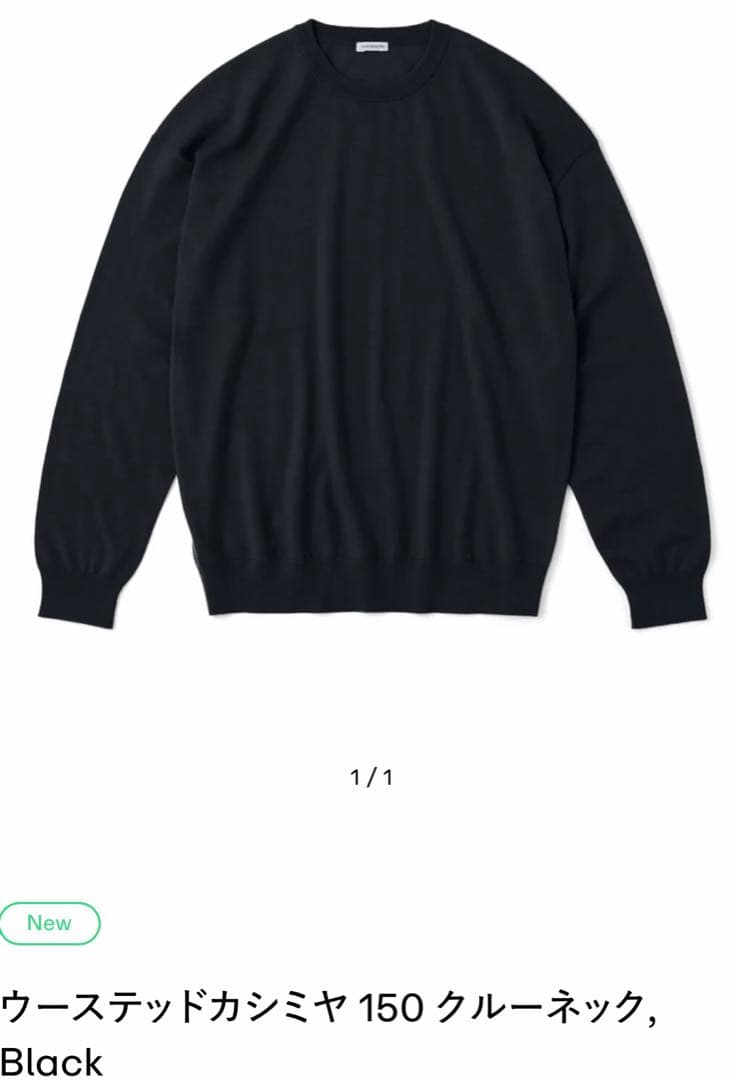Click the center of the product image
Image resolution: width=738 pixels, height=1080 pixels.
369,330
